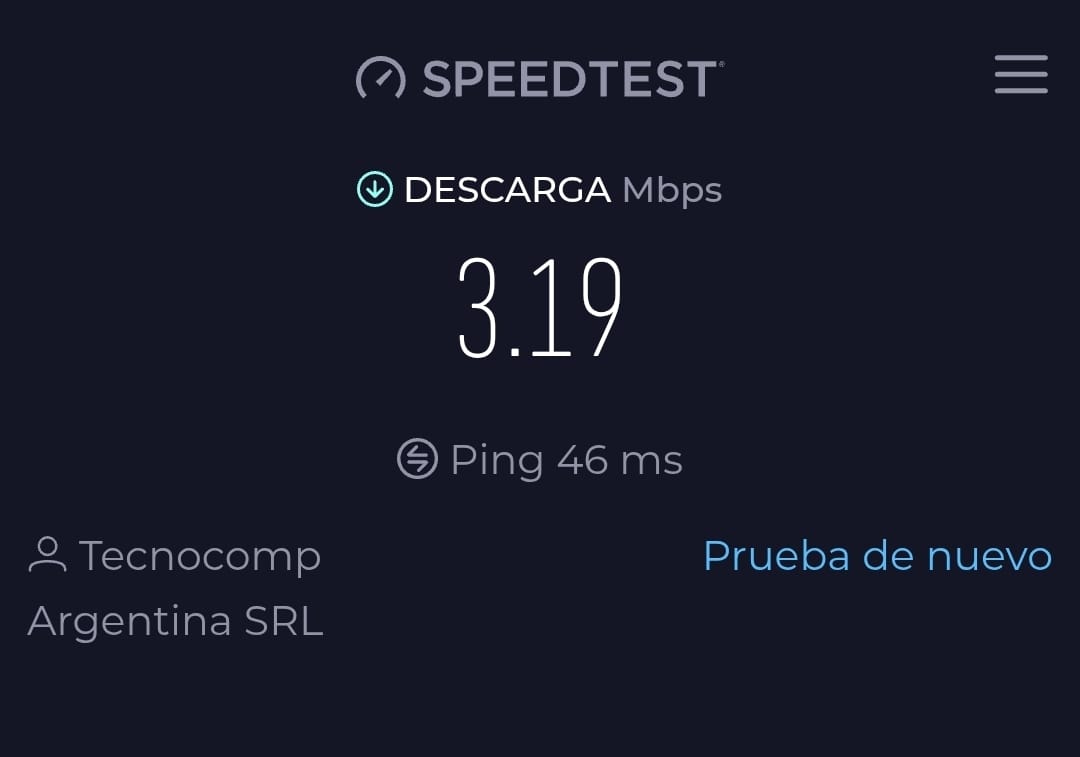
Task: Tap the Prueba de nuevo link
Action: point(877,556)
